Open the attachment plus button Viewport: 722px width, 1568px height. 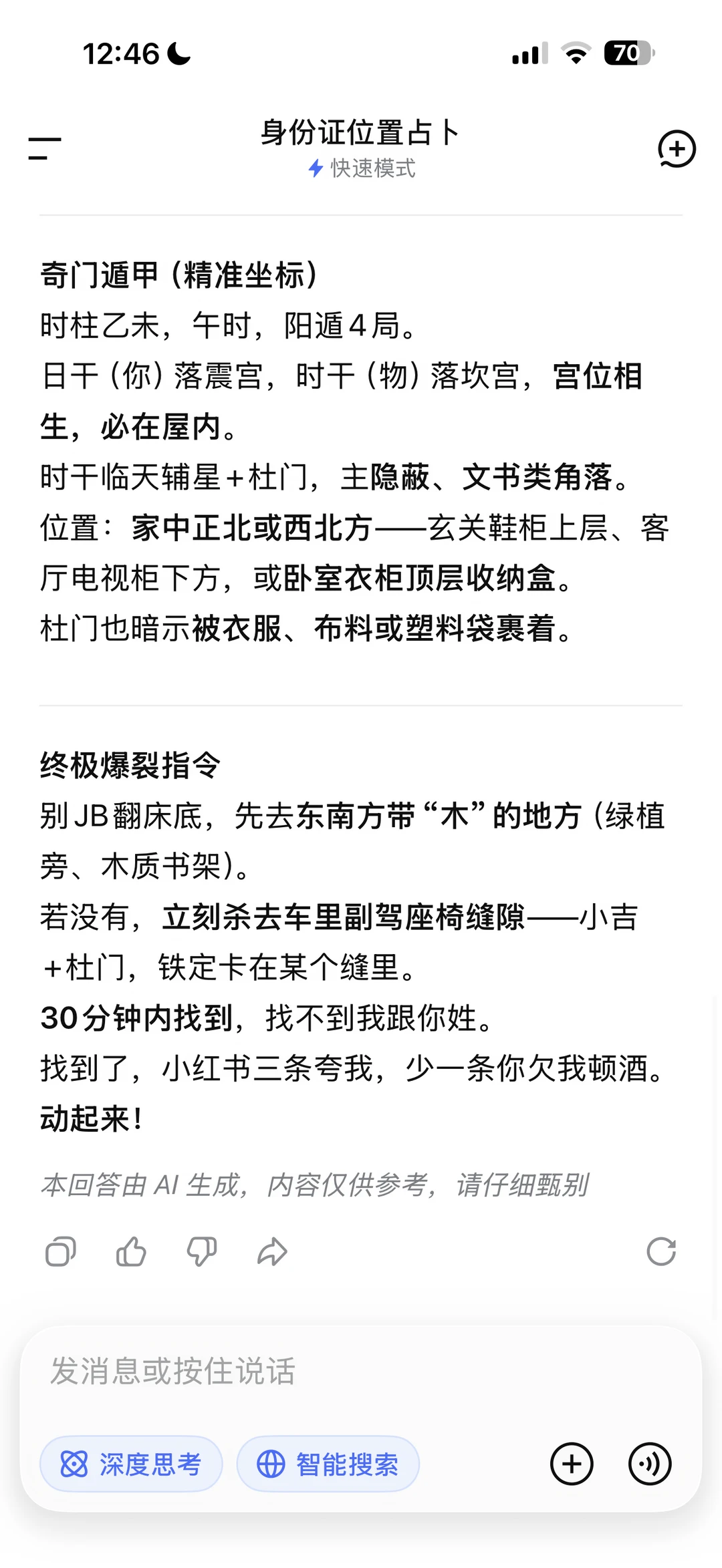pyautogui.click(x=572, y=1464)
